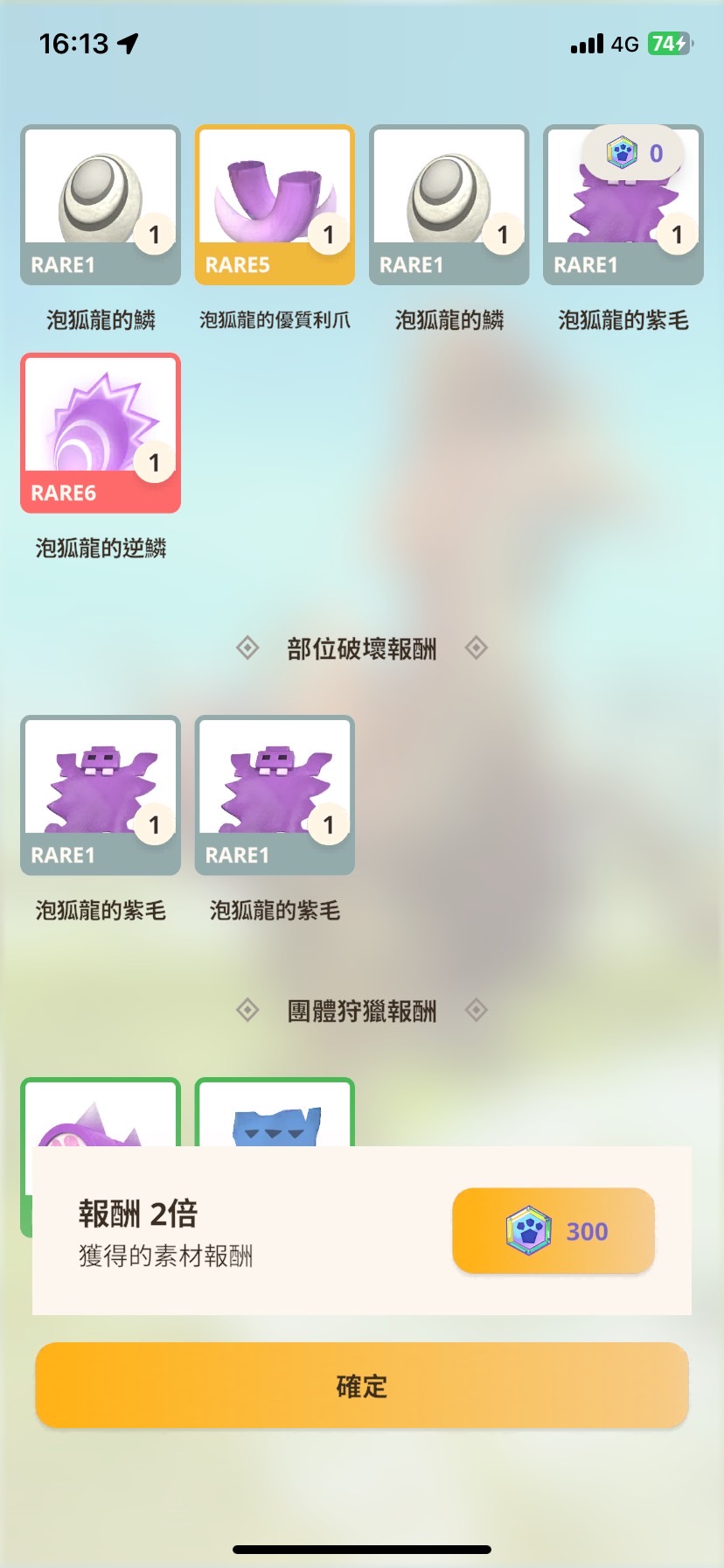Open the gem balance counter pill
This screenshot has height=1568, width=724.
coord(635,154)
